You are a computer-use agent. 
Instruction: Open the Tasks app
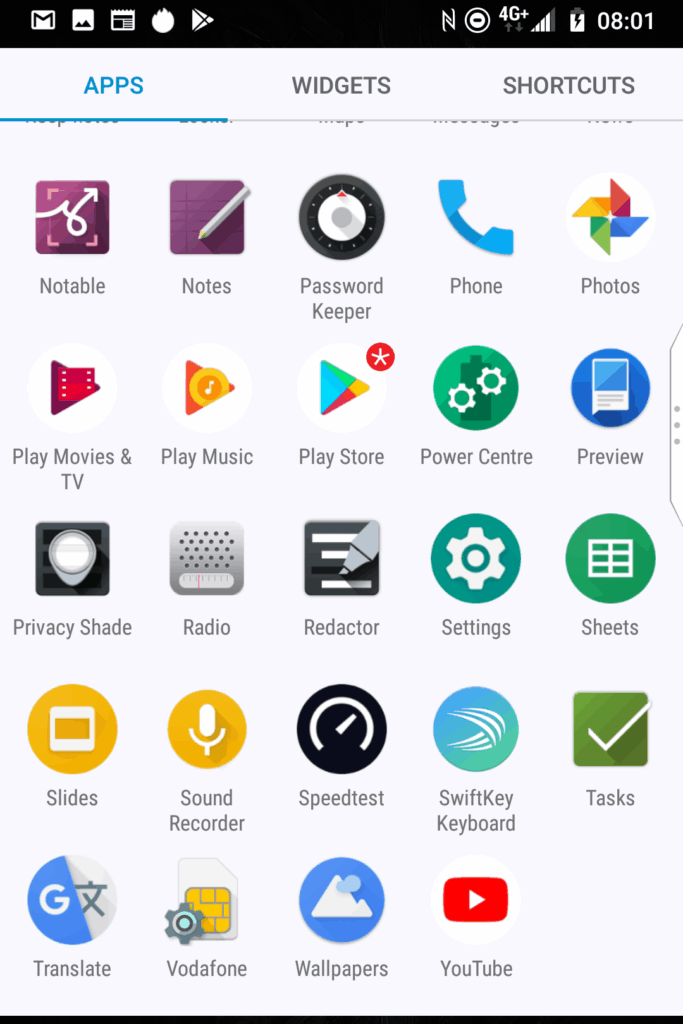click(x=610, y=730)
